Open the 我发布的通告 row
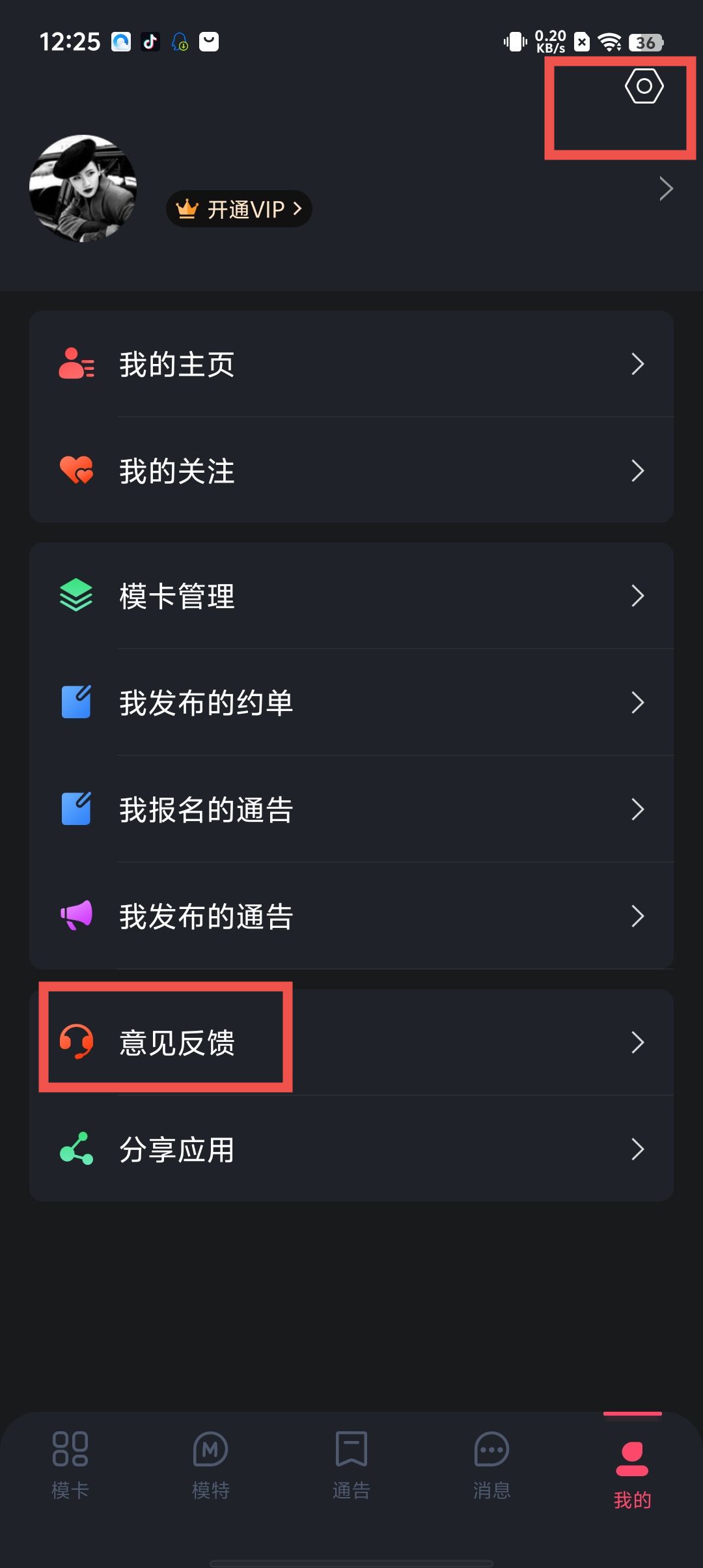Image resolution: width=703 pixels, height=1568 pixels. tap(351, 916)
